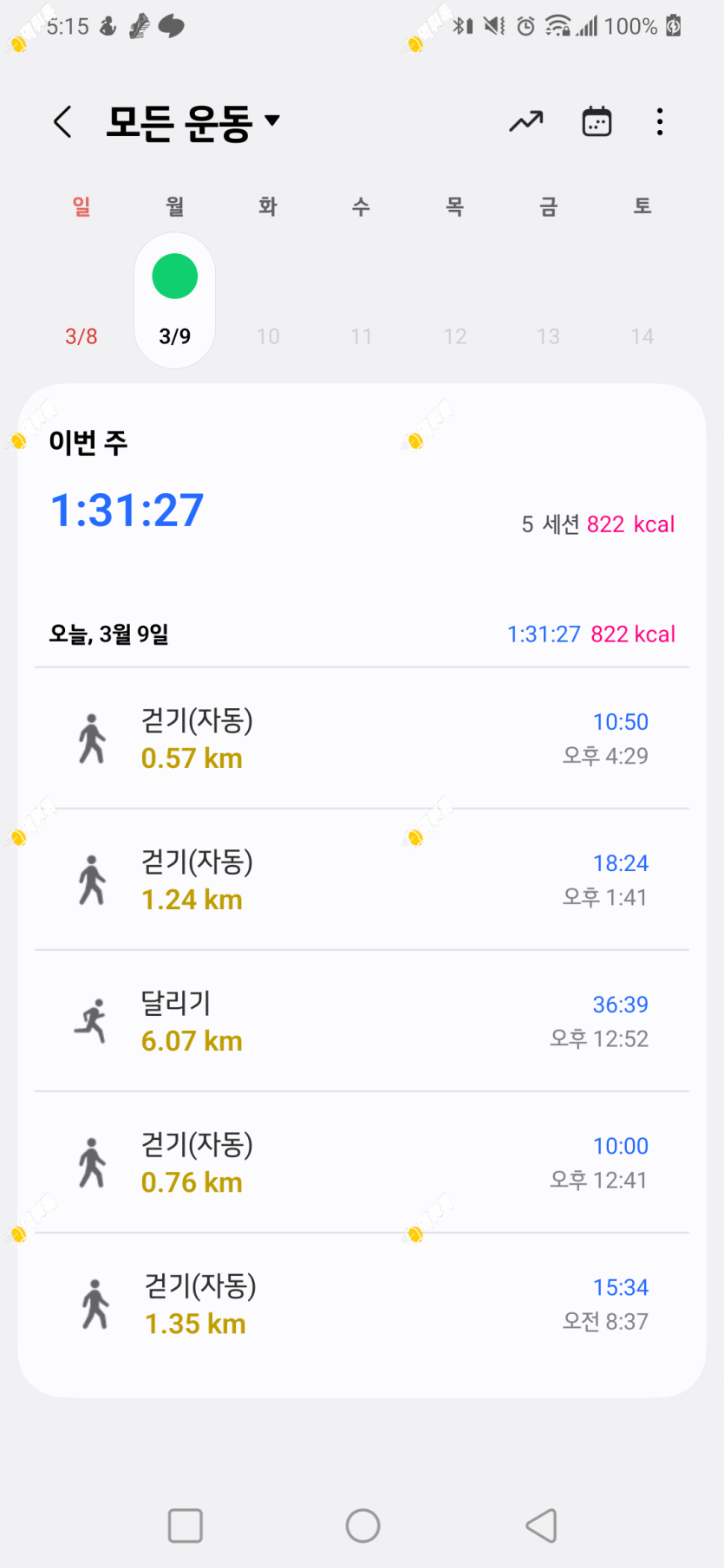
Task: Open the 0.76 km walking session
Action: click(x=362, y=1162)
